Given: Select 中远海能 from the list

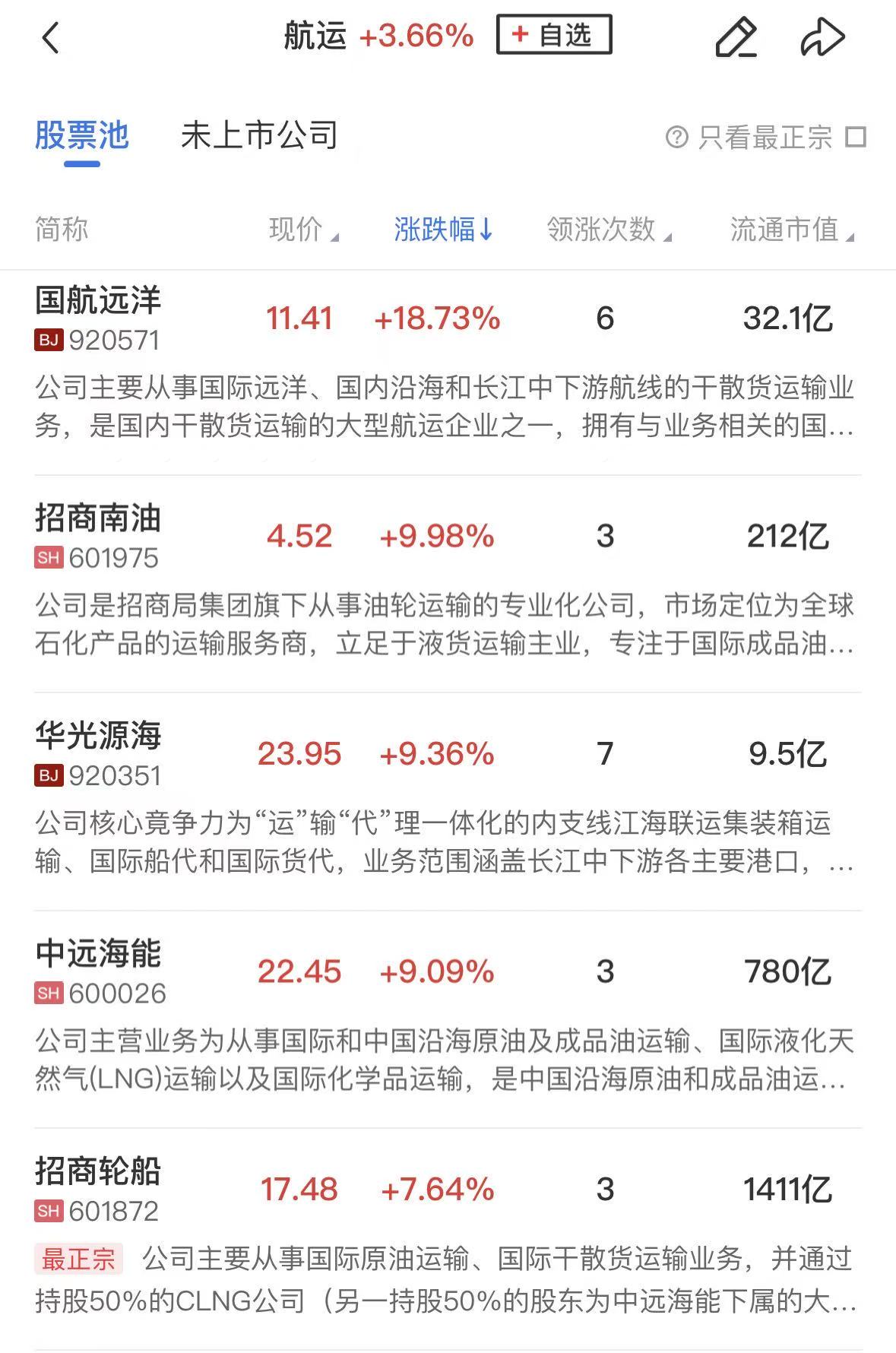Looking at the screenshot, I should 99,955.
